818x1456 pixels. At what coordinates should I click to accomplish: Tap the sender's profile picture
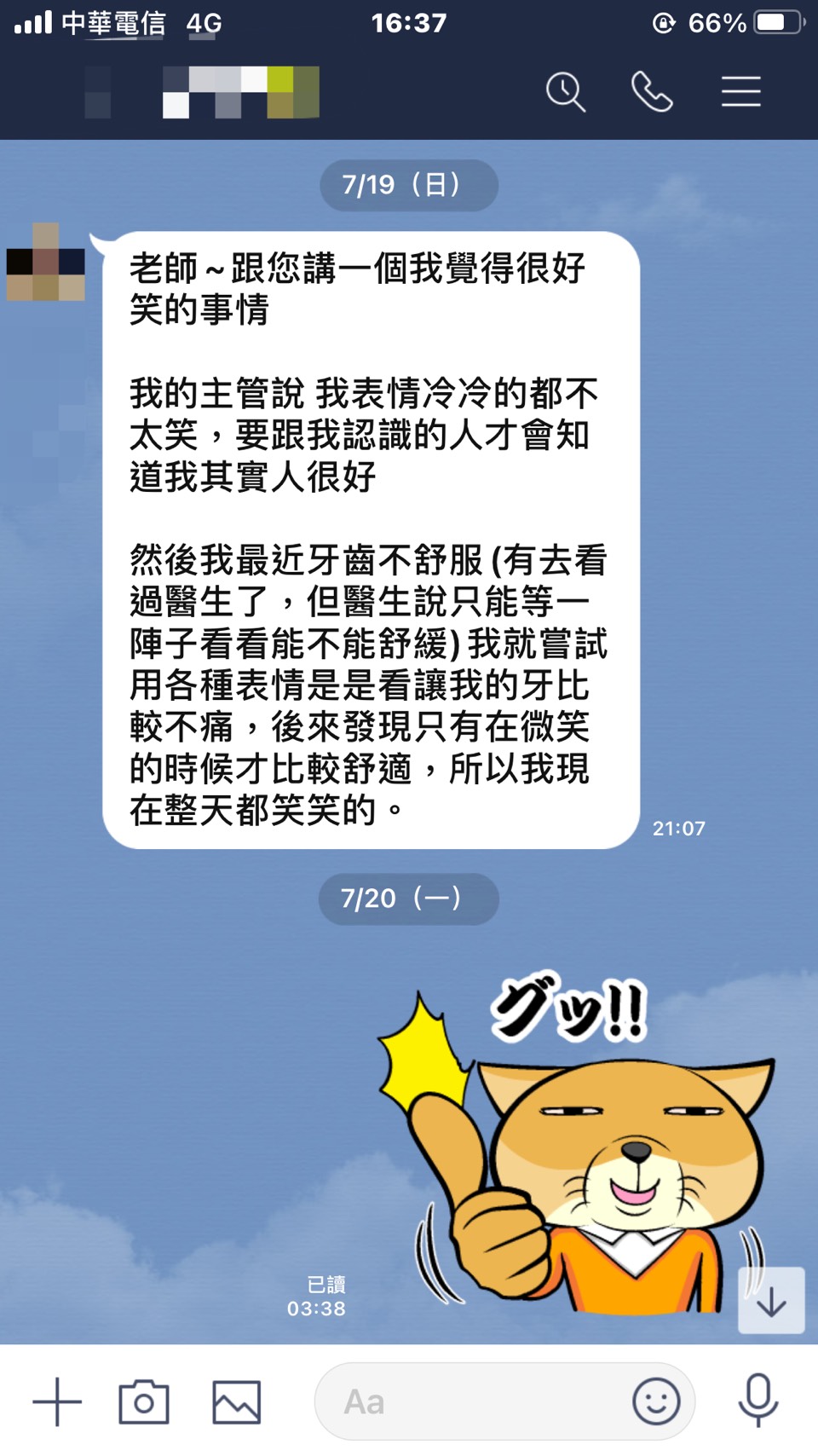pos(46,263)
